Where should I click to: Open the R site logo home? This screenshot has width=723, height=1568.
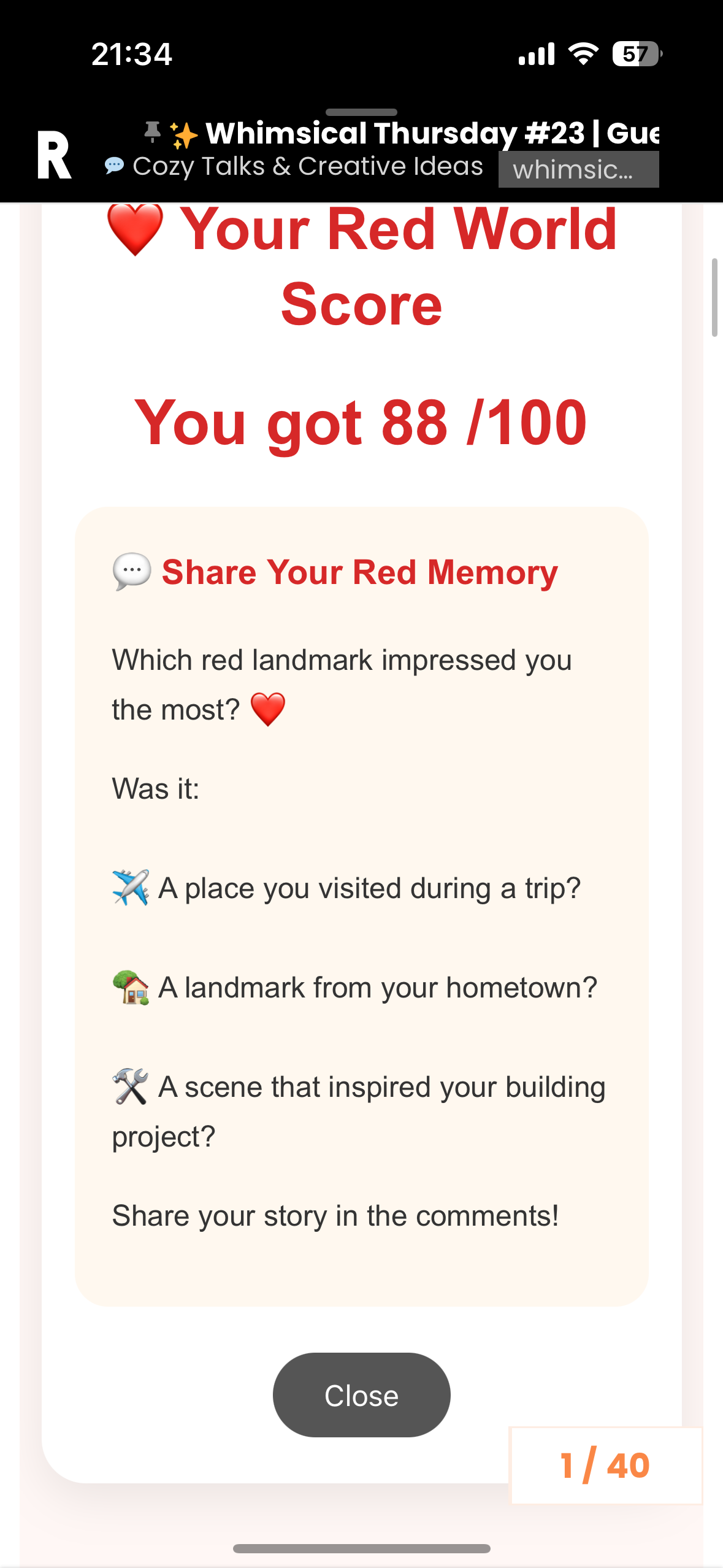pyautogui.click(x=54, y=155)
